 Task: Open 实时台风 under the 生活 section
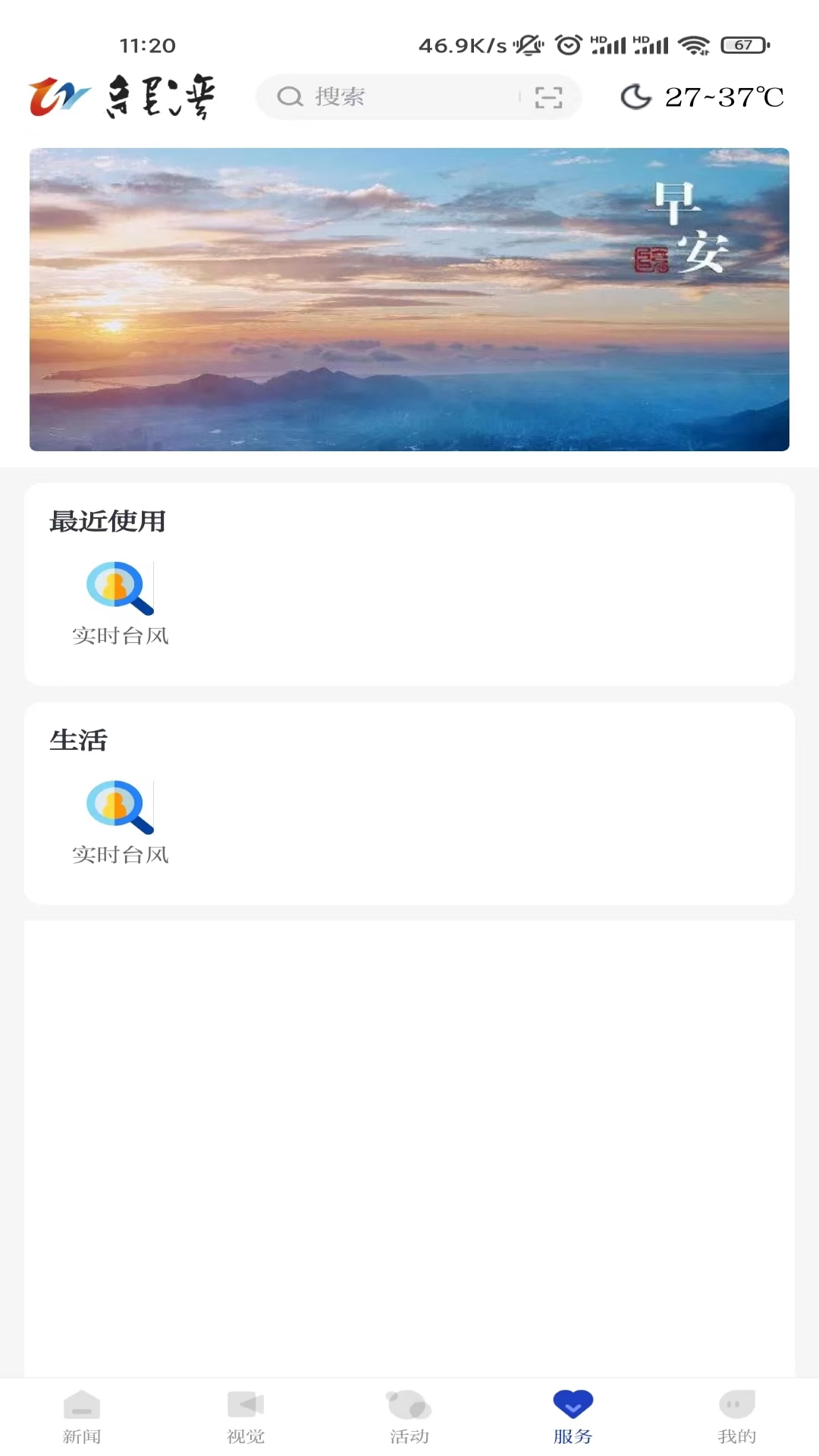tap(120, 820)
